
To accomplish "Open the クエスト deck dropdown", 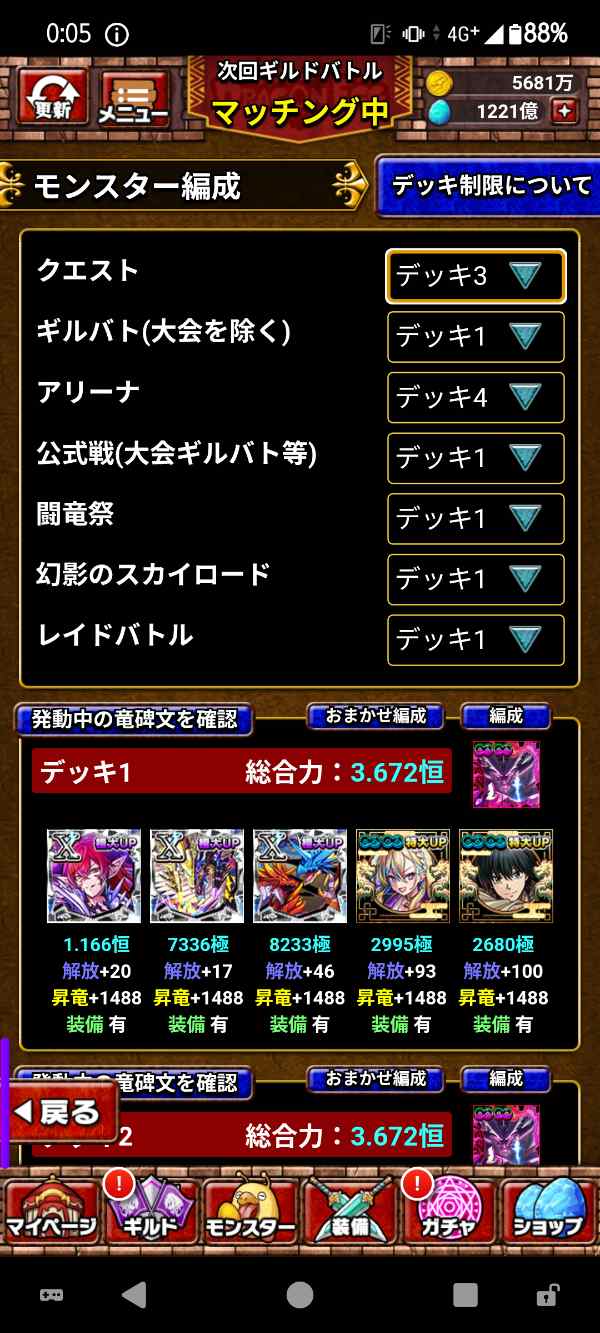I will (x=475, y=276).
